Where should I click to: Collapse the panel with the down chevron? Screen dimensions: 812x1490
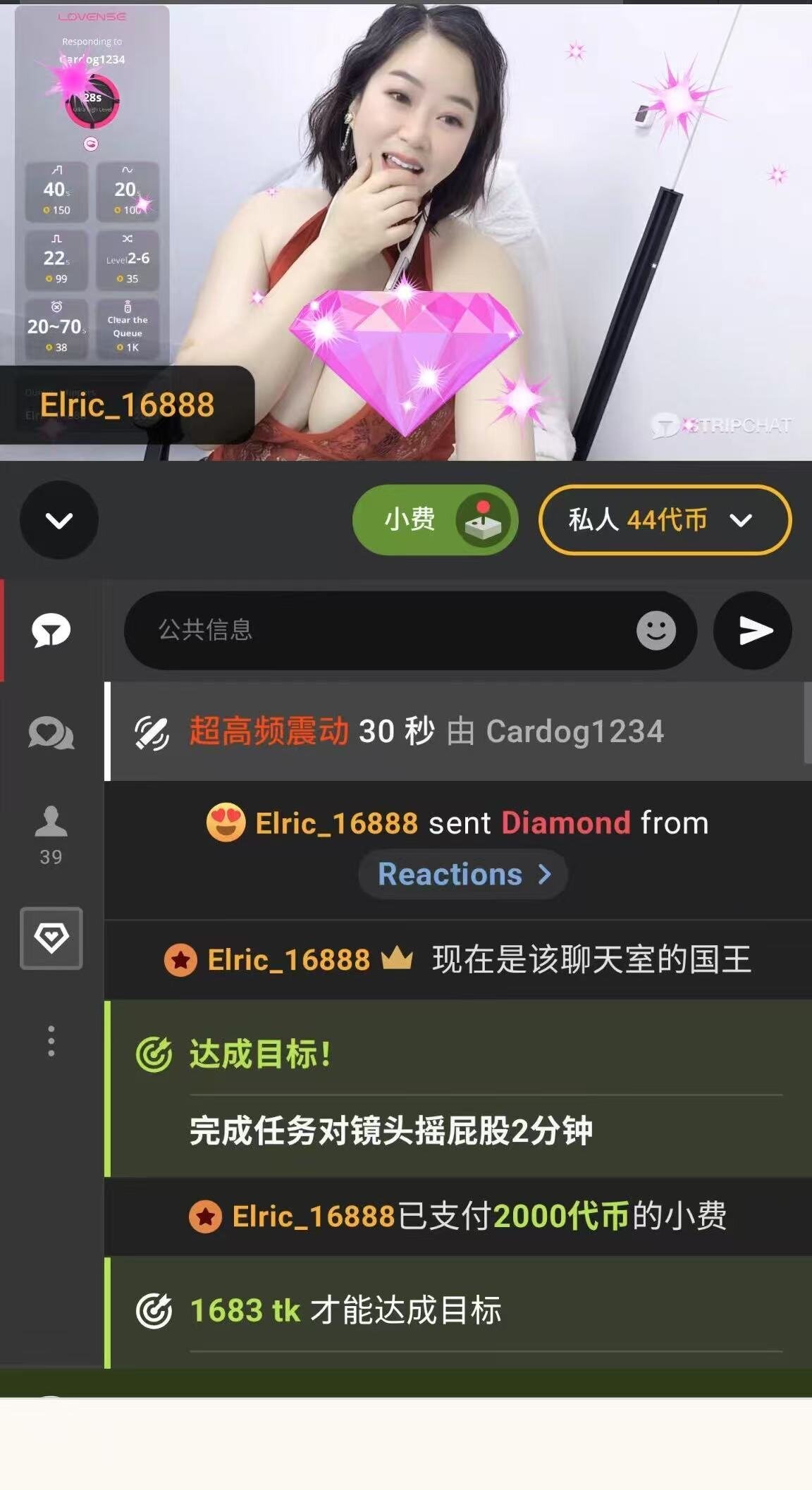click(x=59, y=520)
